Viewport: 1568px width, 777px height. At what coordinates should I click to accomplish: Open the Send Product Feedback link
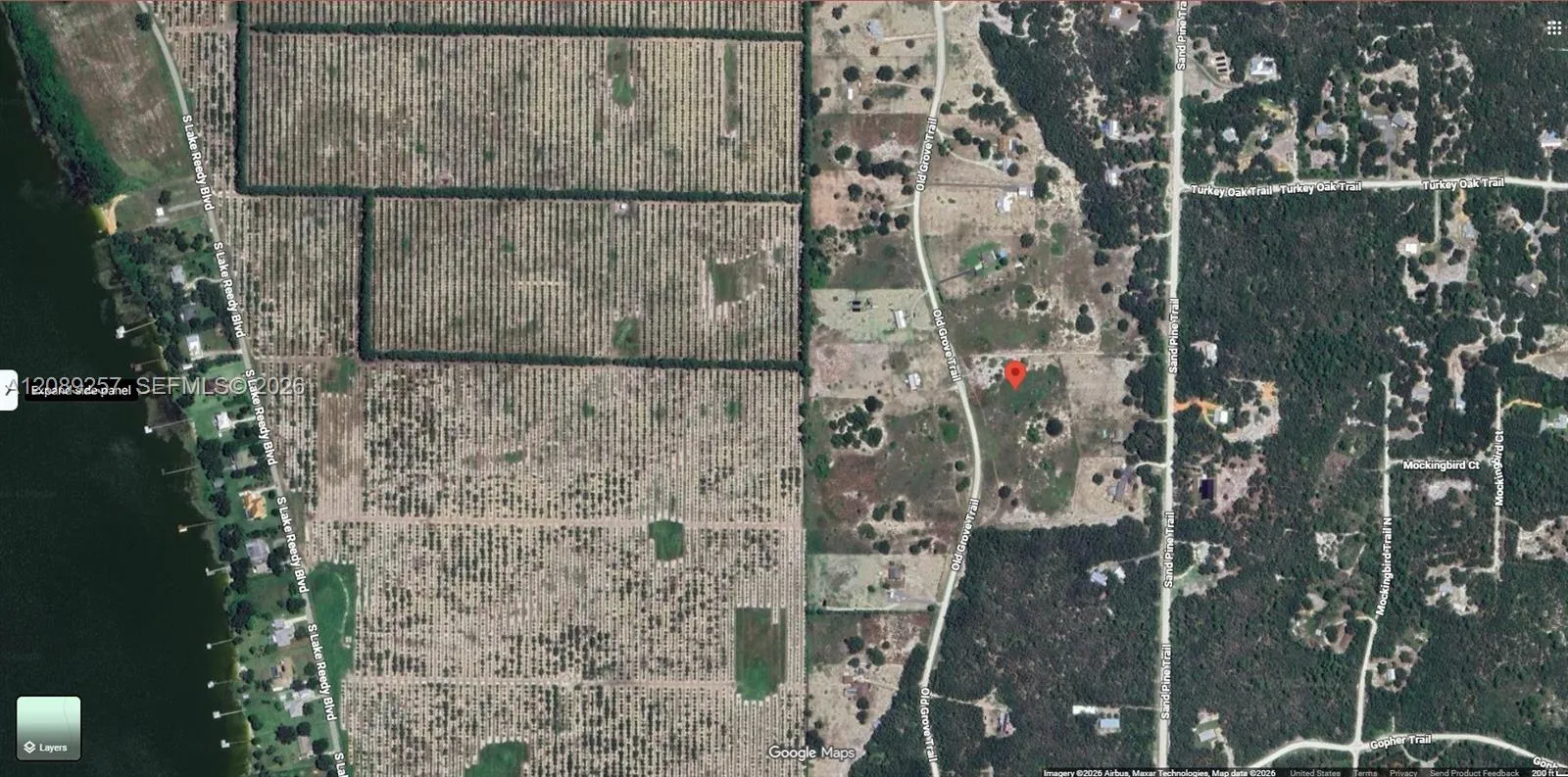(1474, 773)
